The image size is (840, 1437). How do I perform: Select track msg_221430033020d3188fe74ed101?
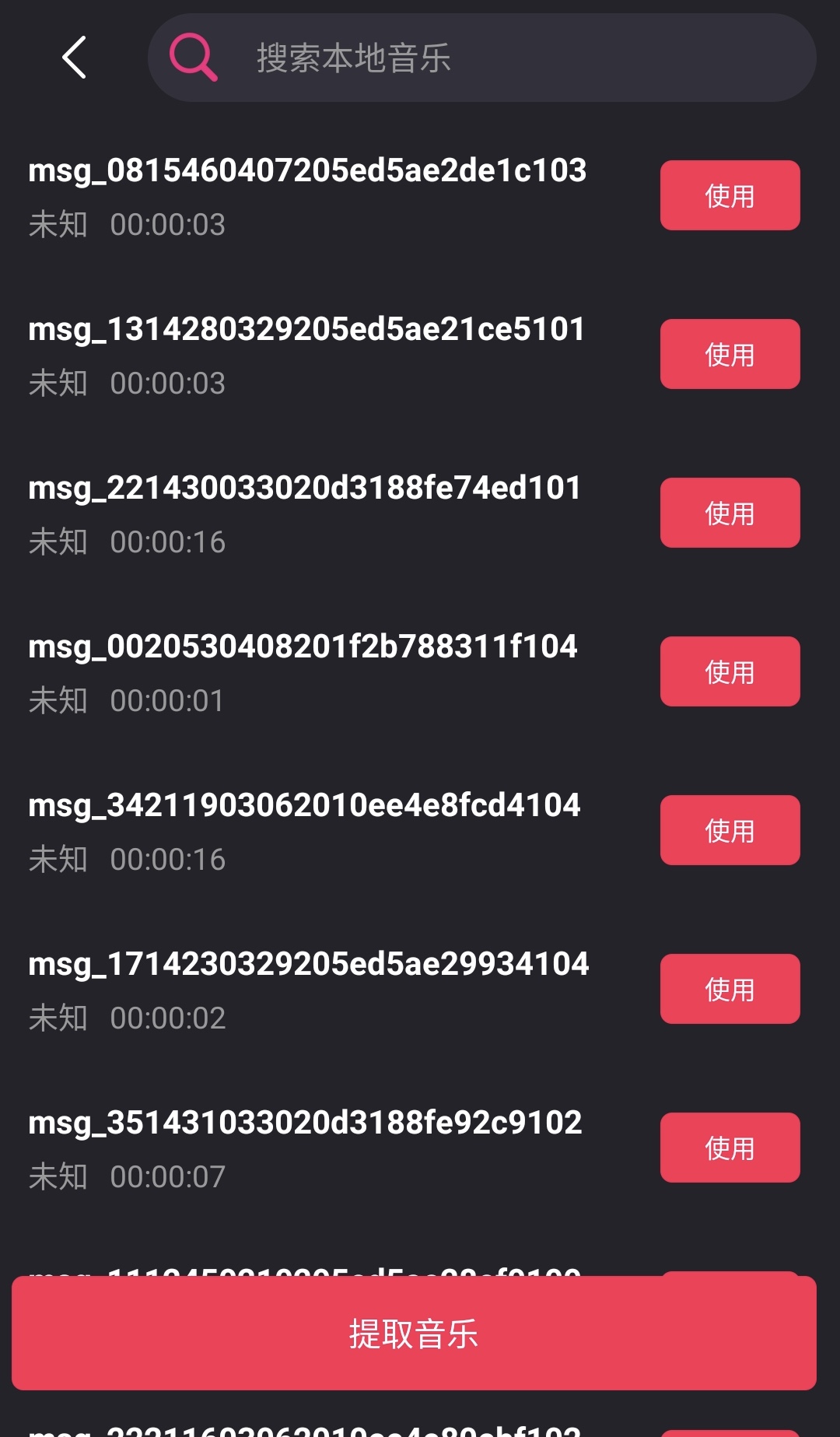[303, 487]
